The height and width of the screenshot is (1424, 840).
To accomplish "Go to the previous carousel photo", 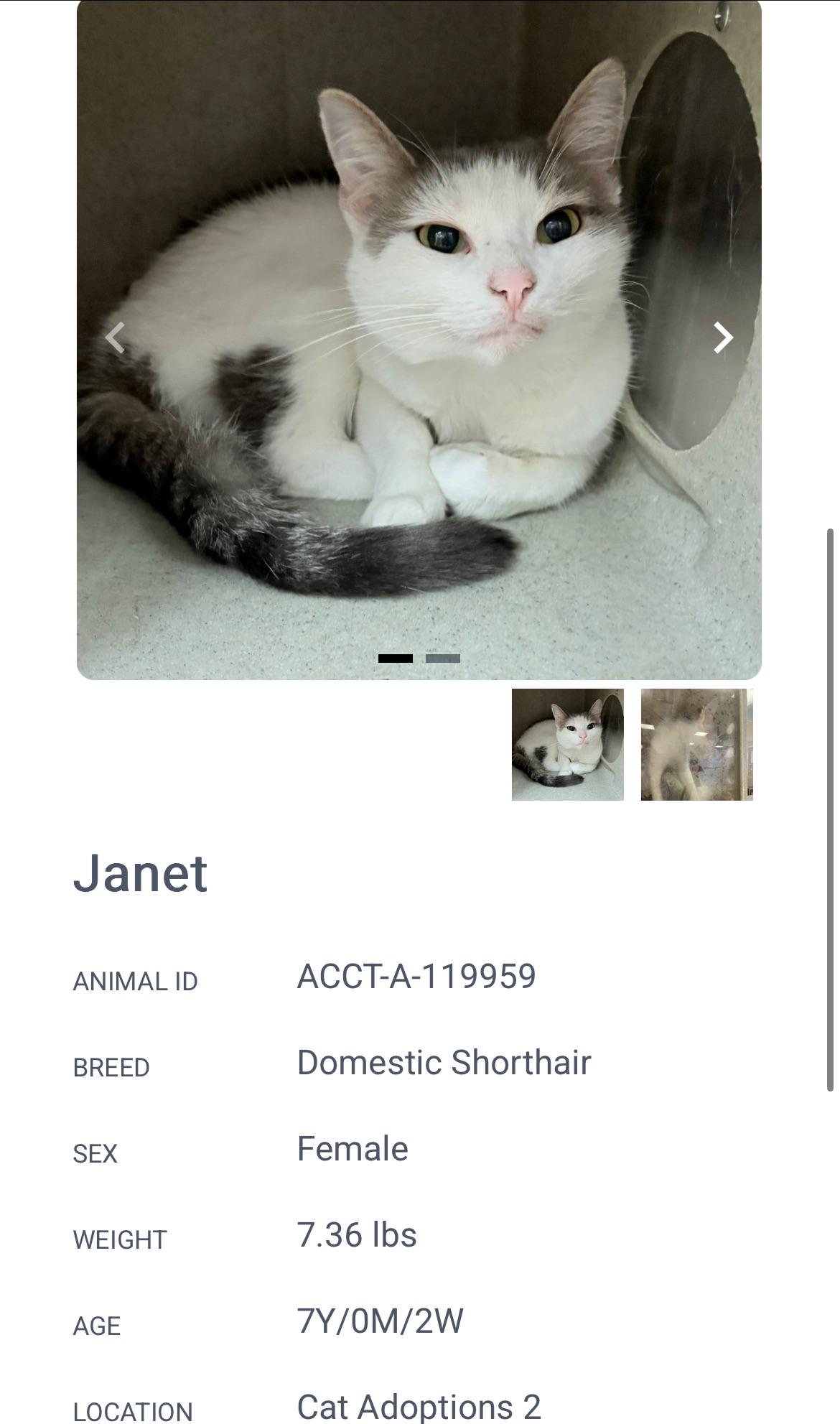I will click(x=115, y=338).
